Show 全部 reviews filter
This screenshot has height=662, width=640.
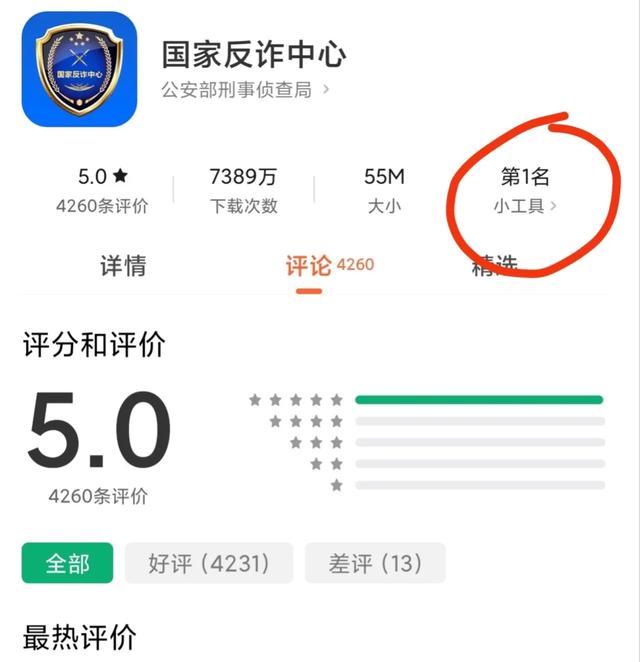(x=67, y=563)
